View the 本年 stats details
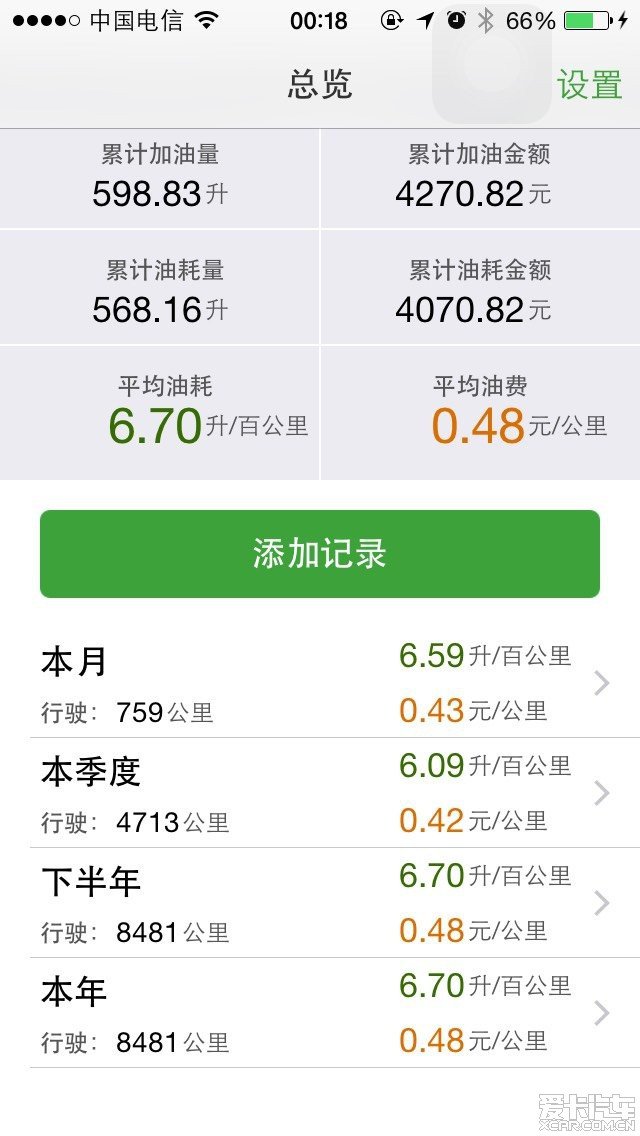Screen dimensions: 640x1136 click(x=320, y=1013)
